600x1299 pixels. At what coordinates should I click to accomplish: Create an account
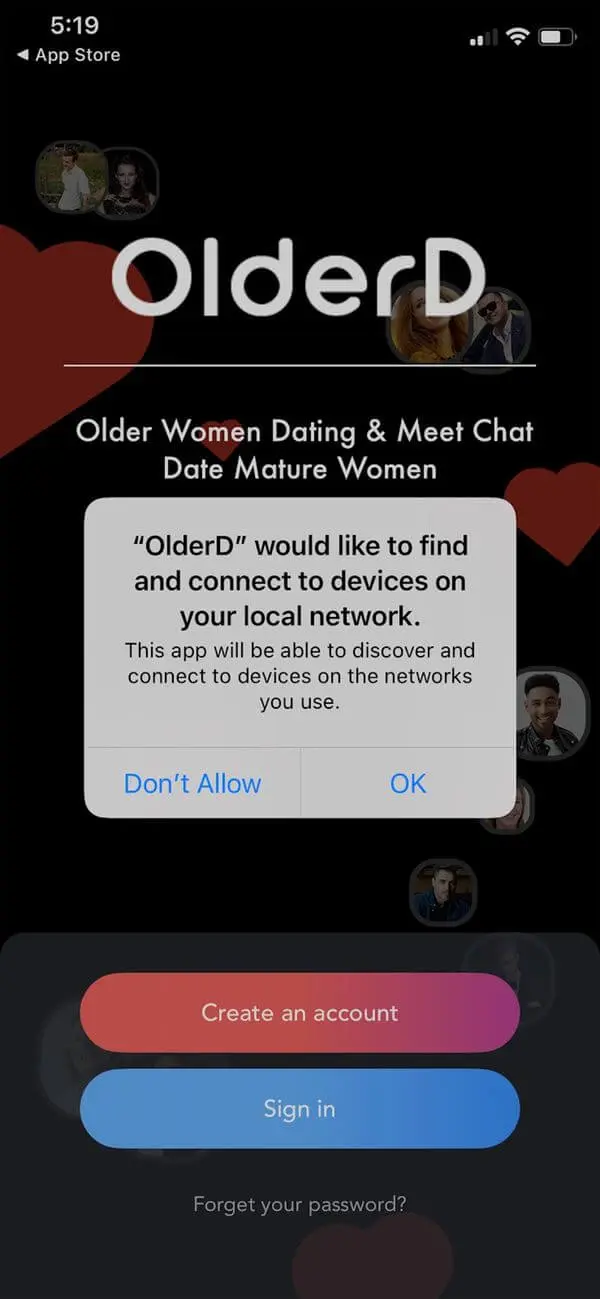300,1012
